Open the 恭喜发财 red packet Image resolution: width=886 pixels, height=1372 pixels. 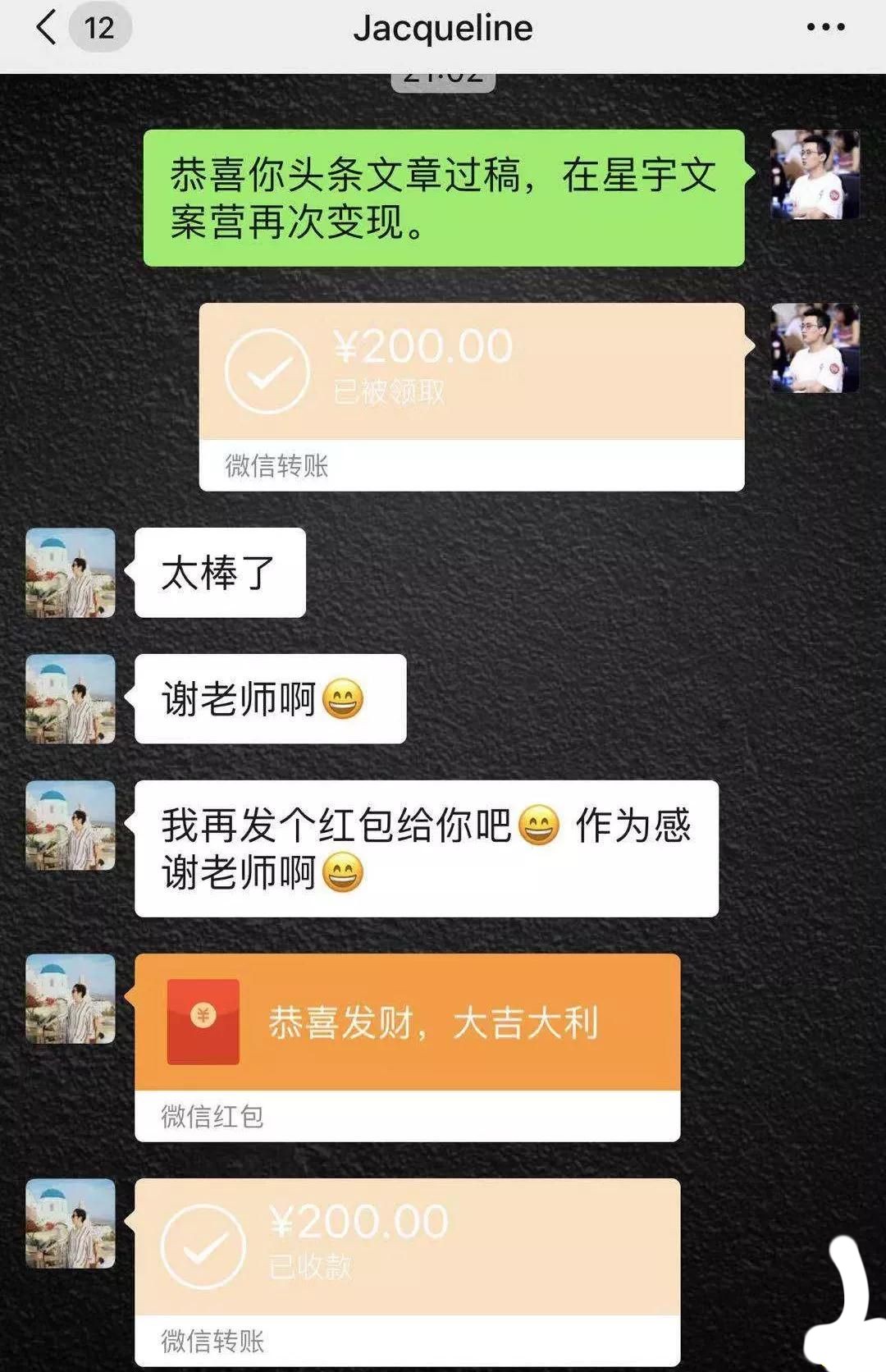pos(407,1023)
